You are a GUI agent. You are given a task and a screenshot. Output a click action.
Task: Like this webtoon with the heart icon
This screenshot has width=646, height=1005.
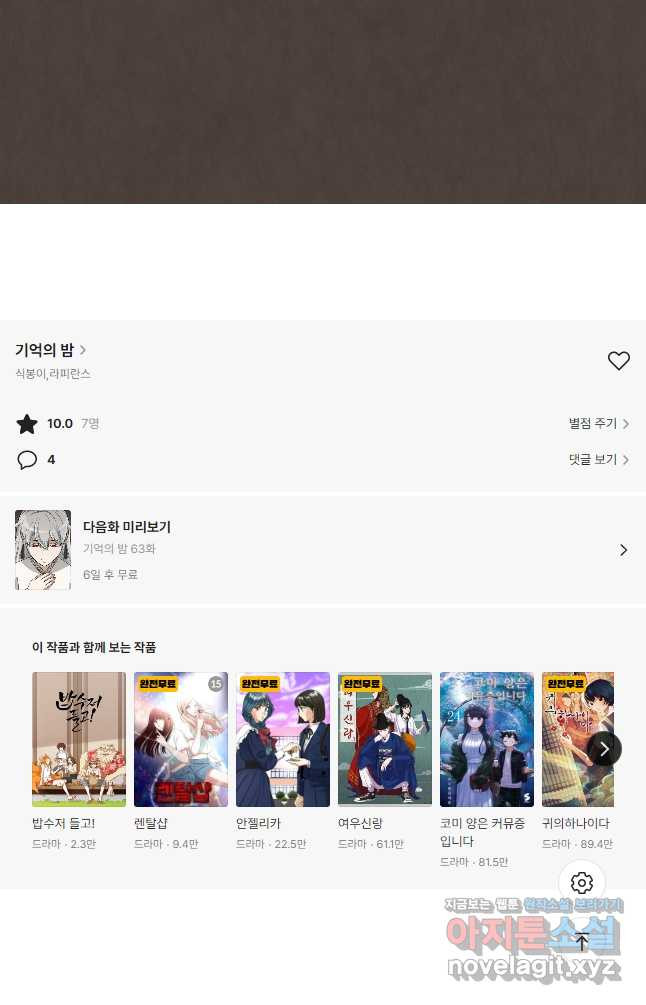click(x=619, y=361)
